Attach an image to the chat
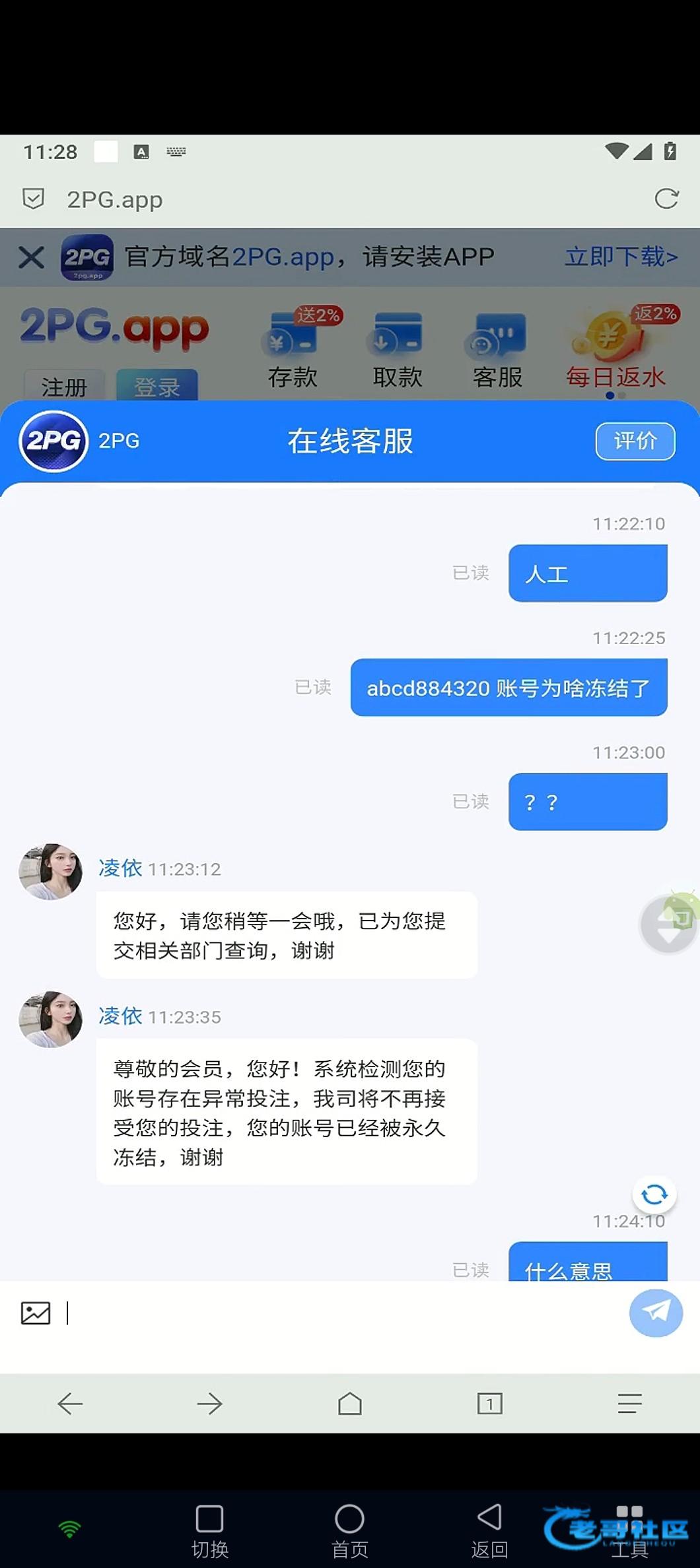This screenshot has height=1568, width=700. (x=36, y=1313)
